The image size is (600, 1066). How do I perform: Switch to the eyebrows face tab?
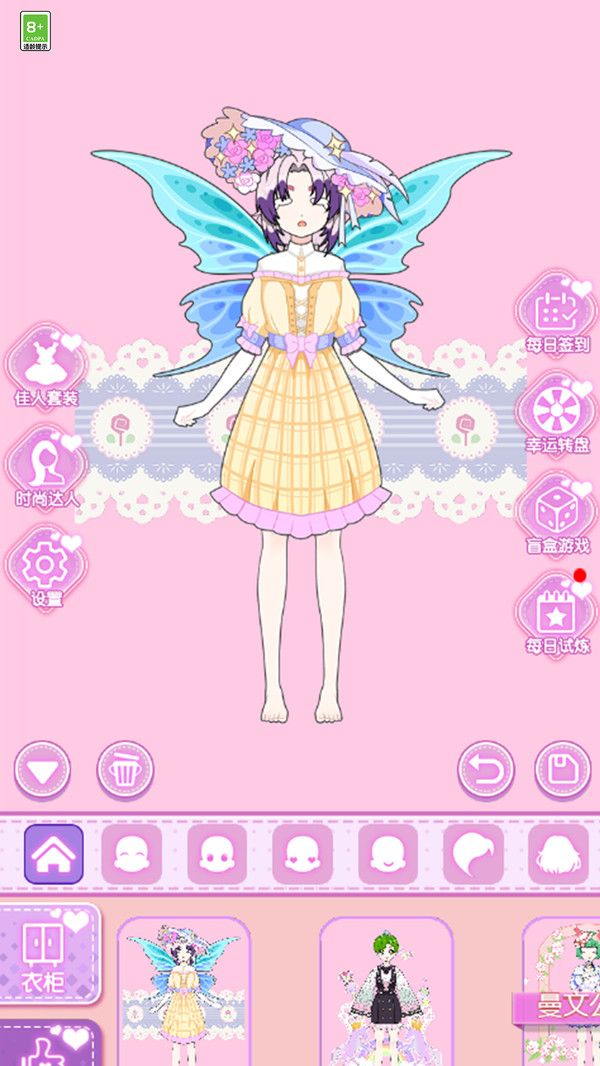(131, 854)
